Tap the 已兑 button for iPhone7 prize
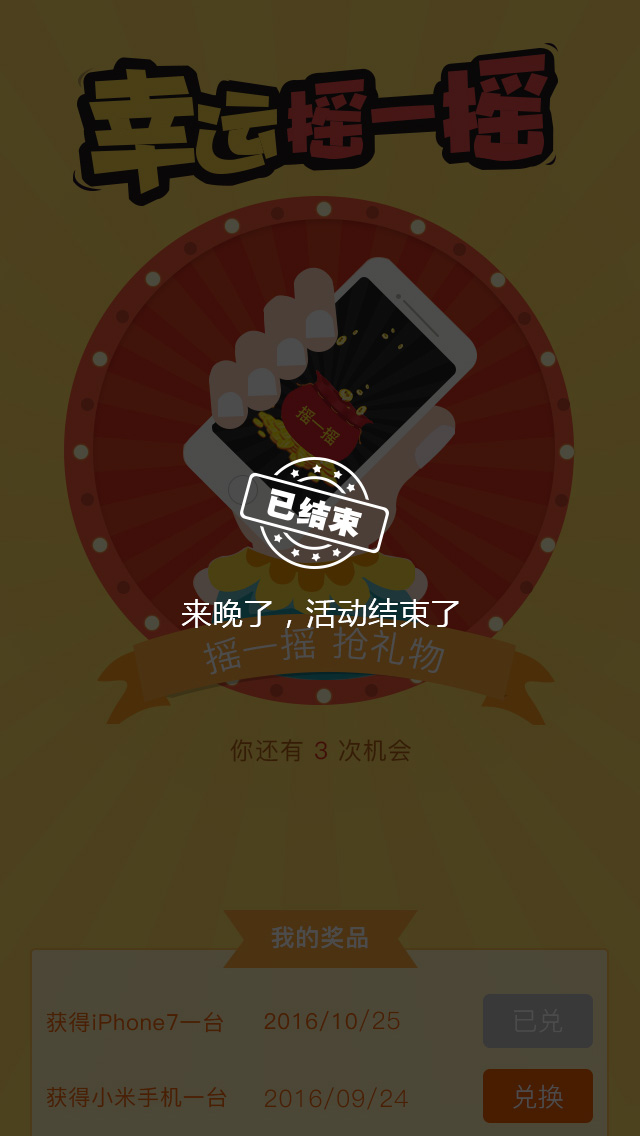Viewport: 640px width, 1136px height. (x=538, y=1021)
